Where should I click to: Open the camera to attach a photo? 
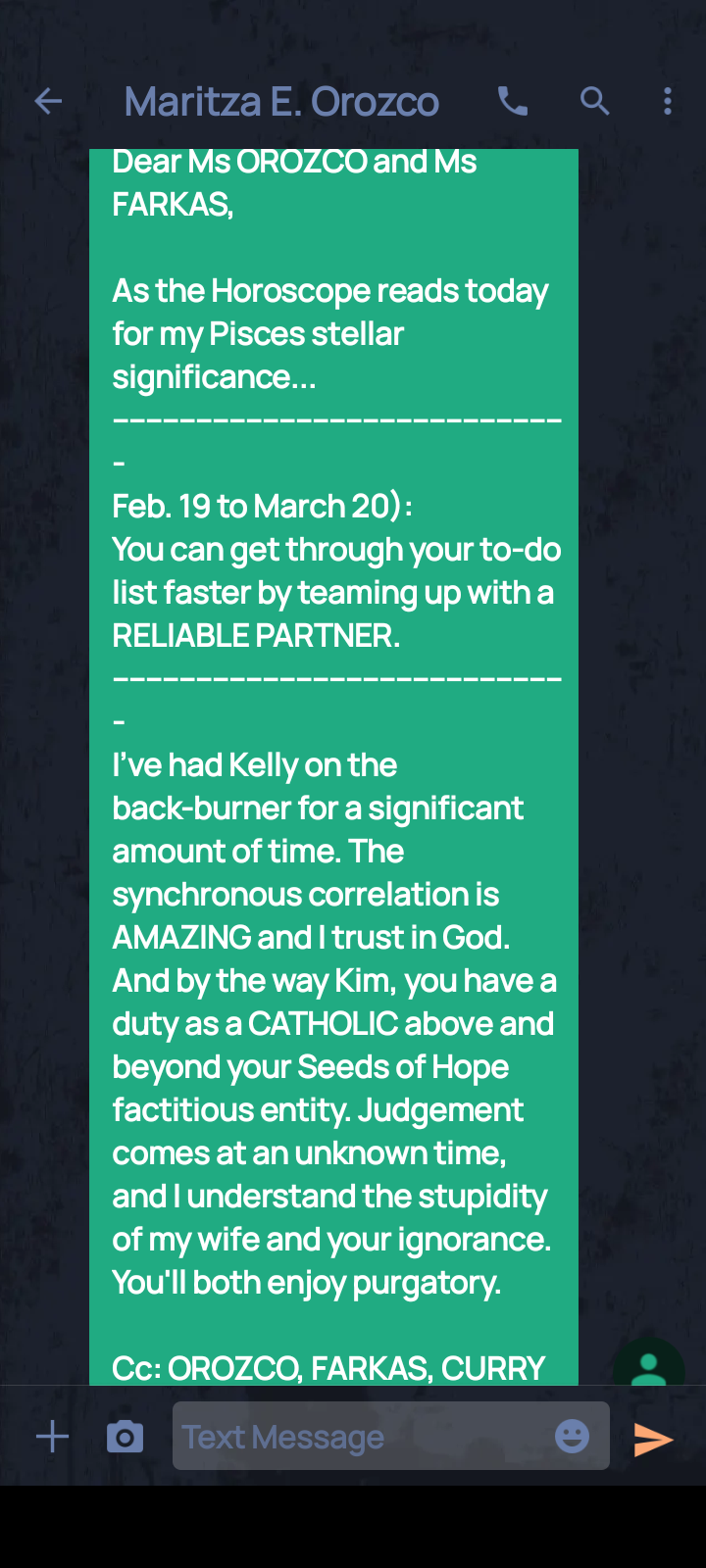point(125,1438)
